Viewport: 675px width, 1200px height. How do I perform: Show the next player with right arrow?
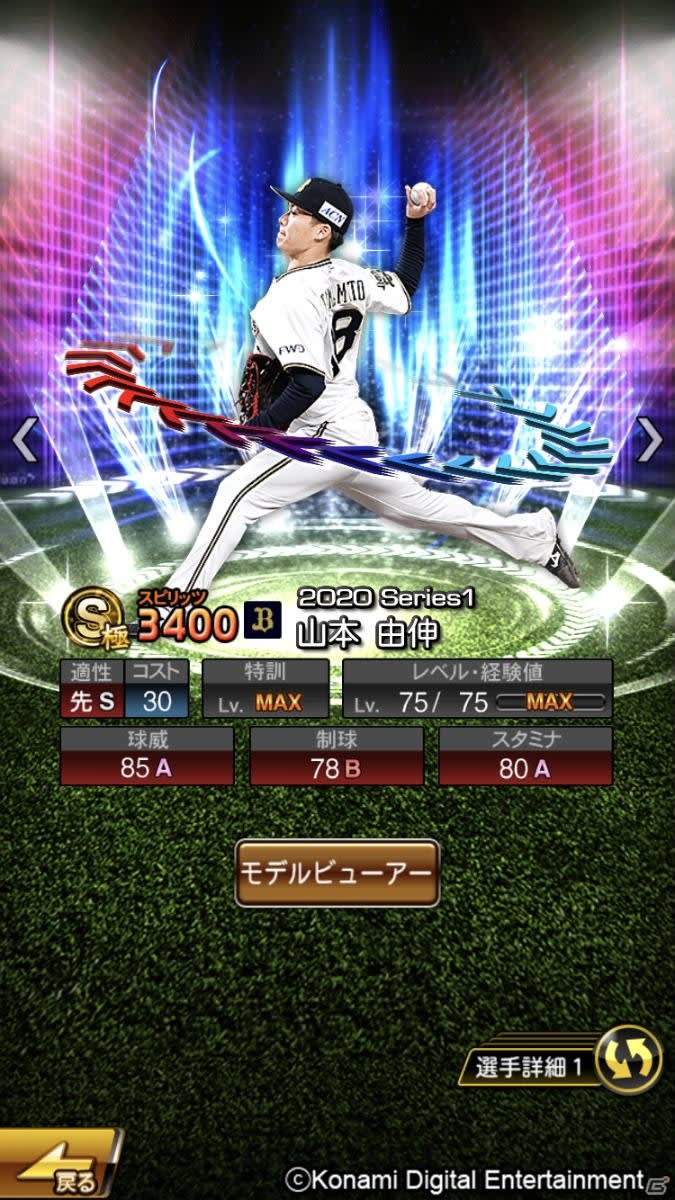tap(649, 438)
